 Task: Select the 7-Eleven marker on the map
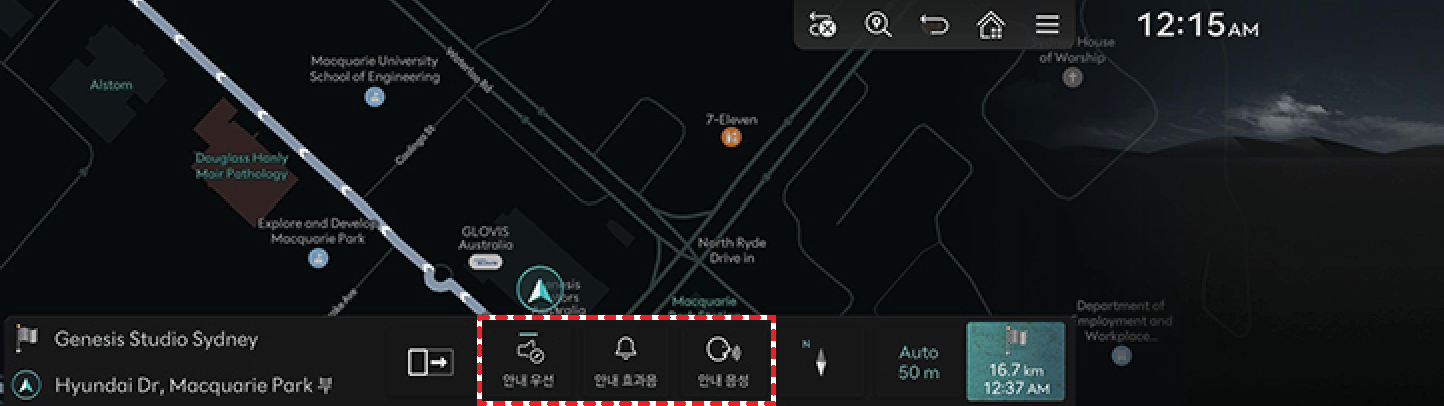tap(732, 136)
